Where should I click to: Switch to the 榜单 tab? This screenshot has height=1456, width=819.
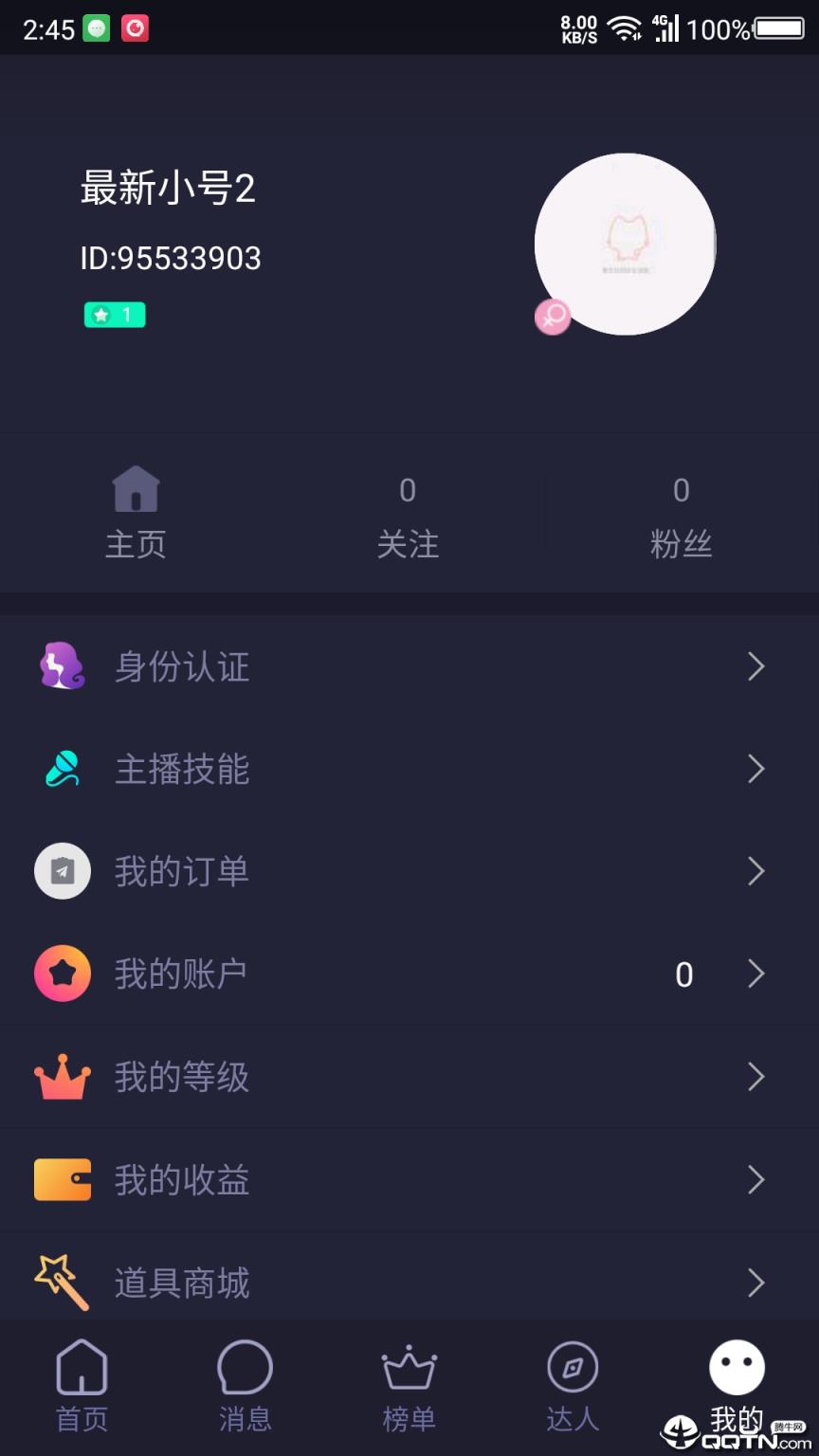click(x=408, y=1385)
